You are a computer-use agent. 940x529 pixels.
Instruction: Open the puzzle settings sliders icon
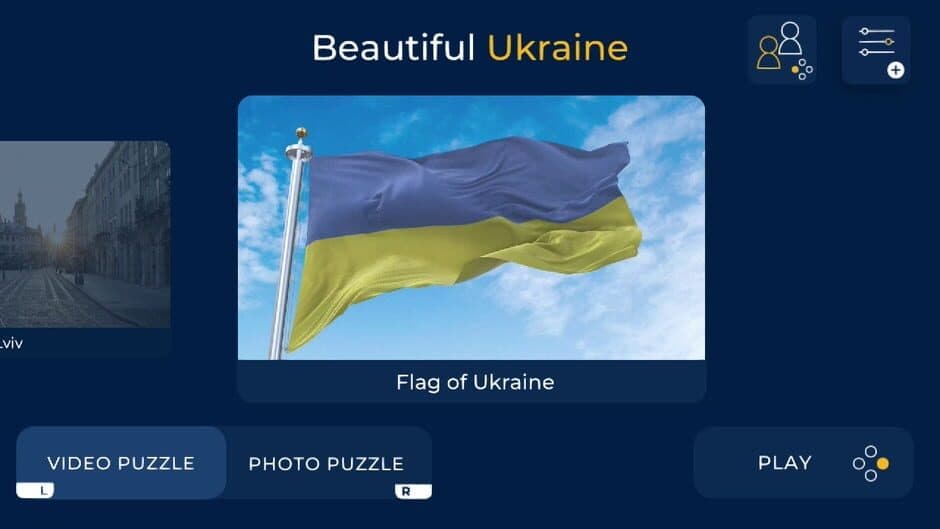point(876,50)
